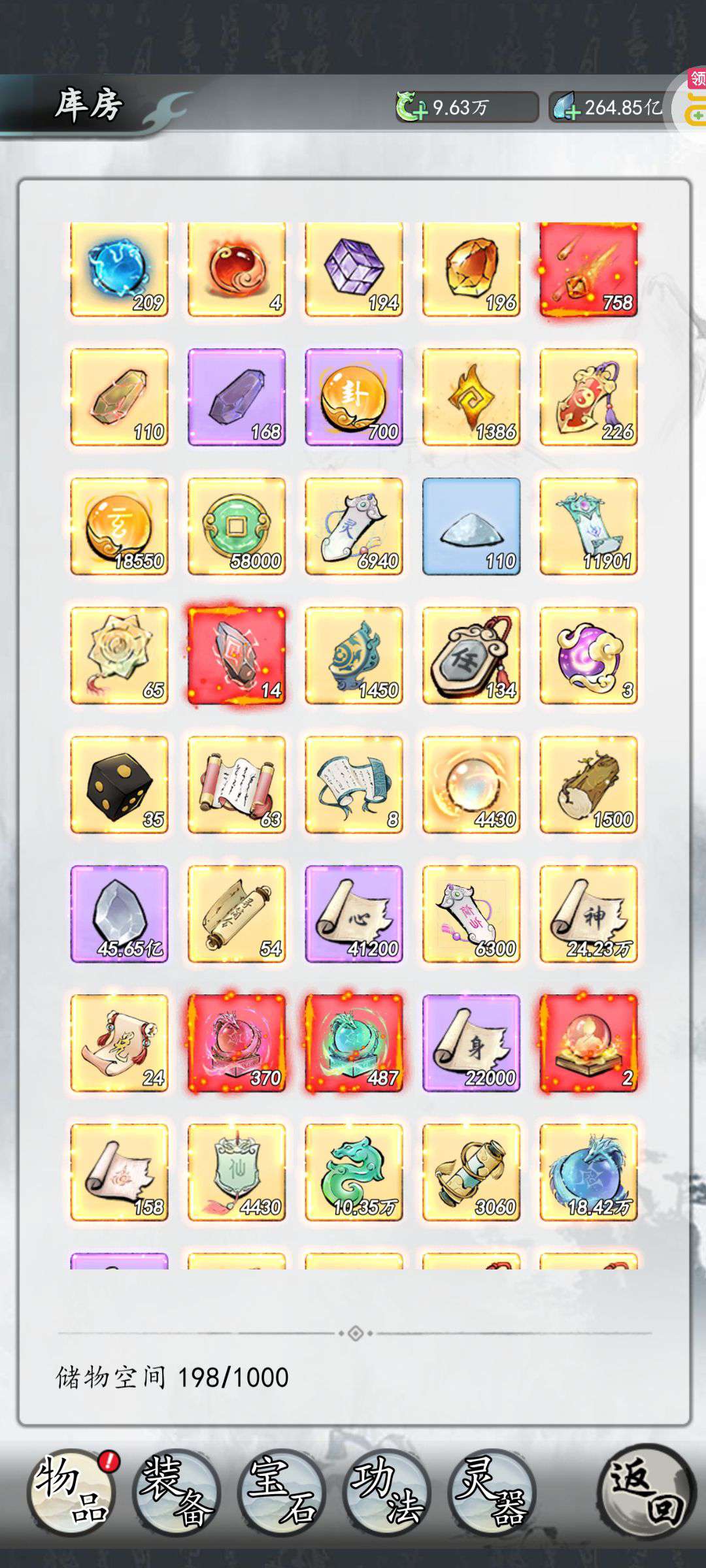
Task: Select the black dice item with count 35
Action: click(x=119, y=785)
